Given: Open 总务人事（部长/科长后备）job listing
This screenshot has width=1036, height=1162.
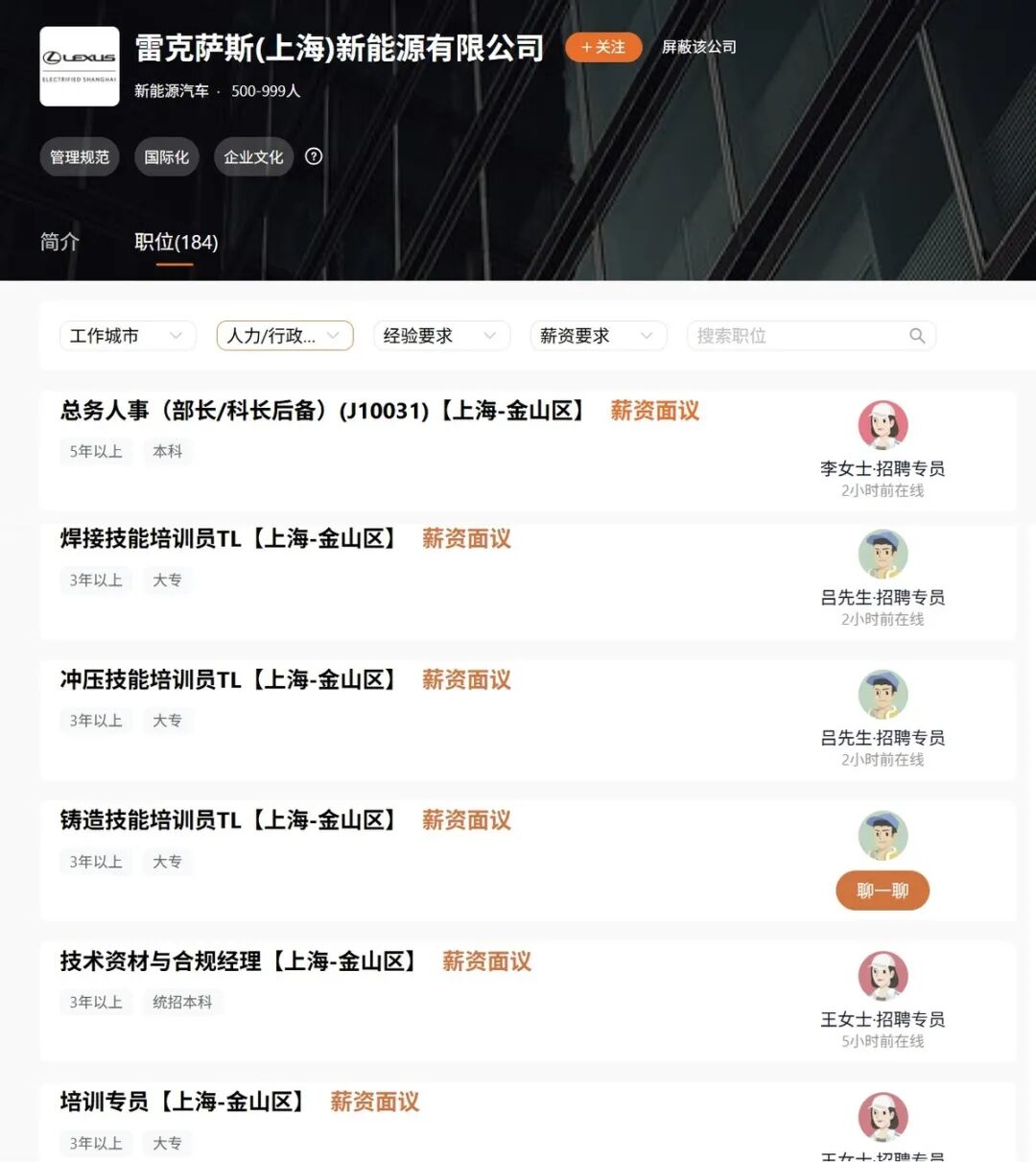Looking at the screenshot, I should [321, 411].
